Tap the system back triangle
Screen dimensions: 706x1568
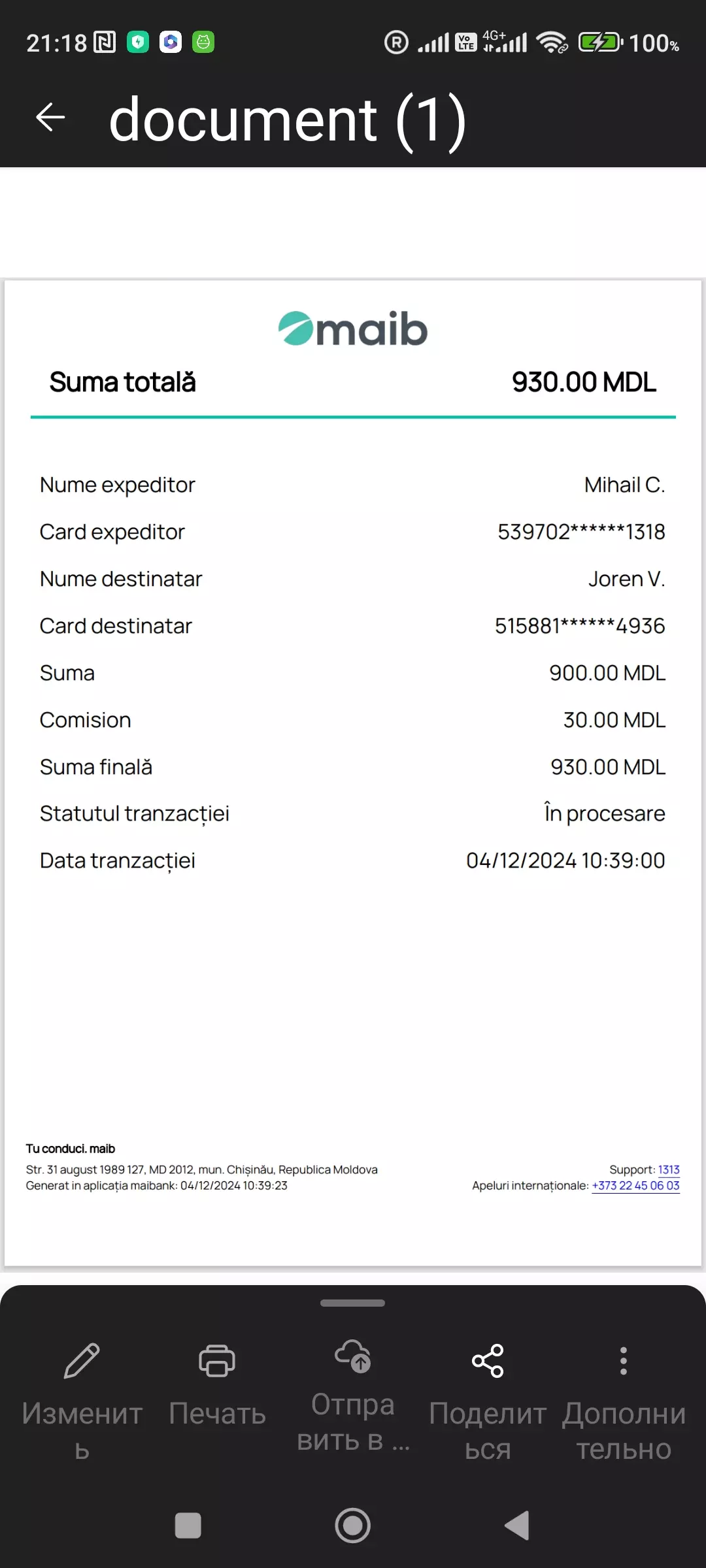pyautogui.click(x=517, y=1526)
